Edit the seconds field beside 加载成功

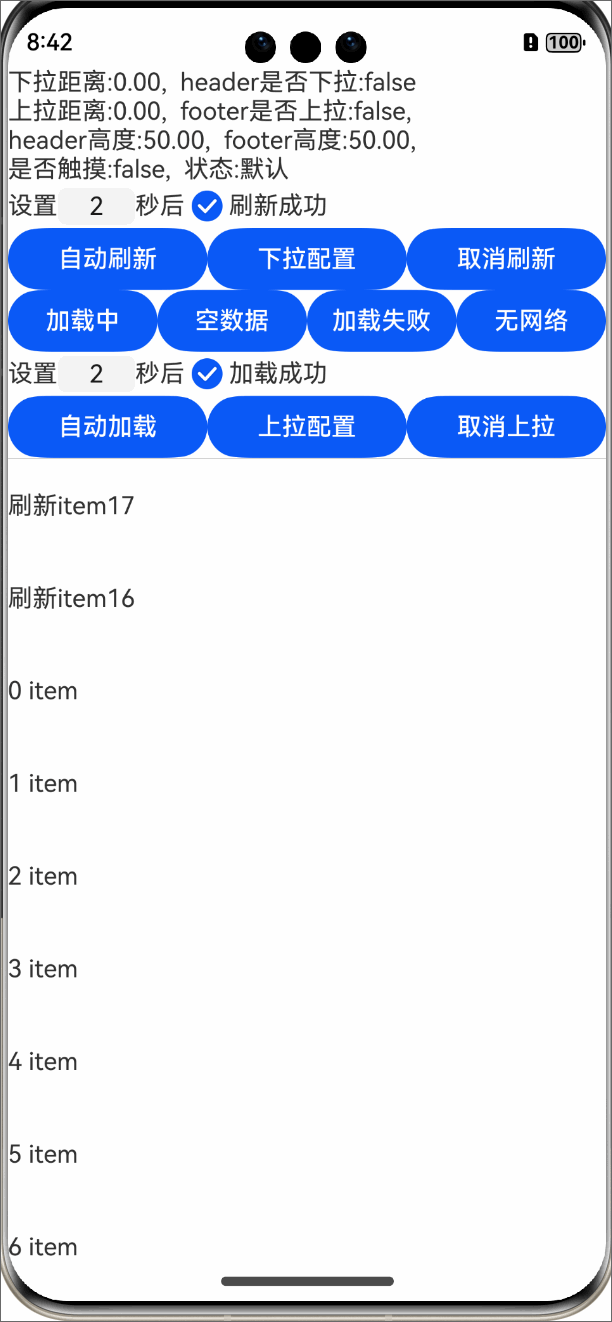click(96, 374)
